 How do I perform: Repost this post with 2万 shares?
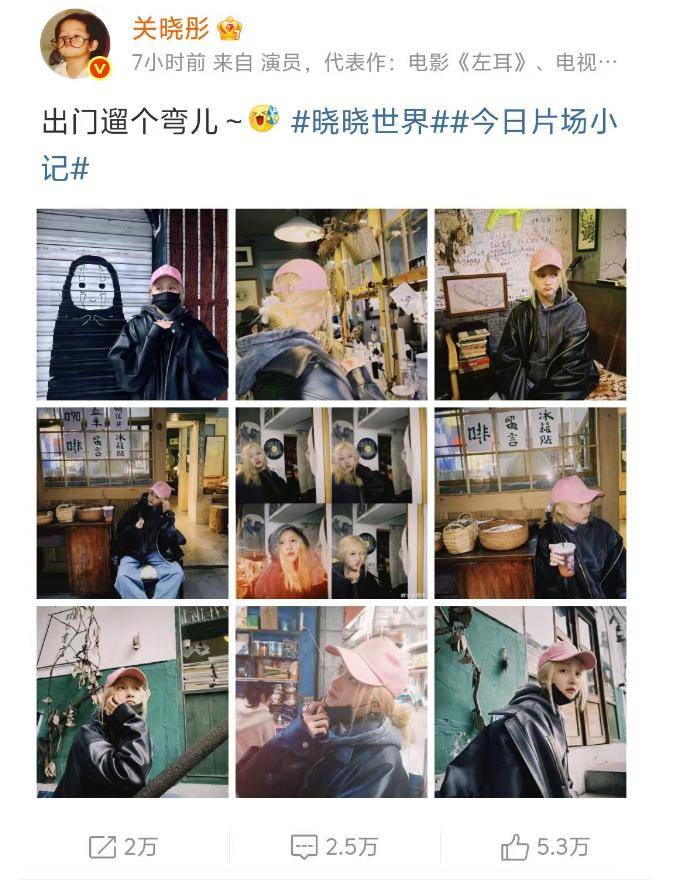click(x=122, y=847)
